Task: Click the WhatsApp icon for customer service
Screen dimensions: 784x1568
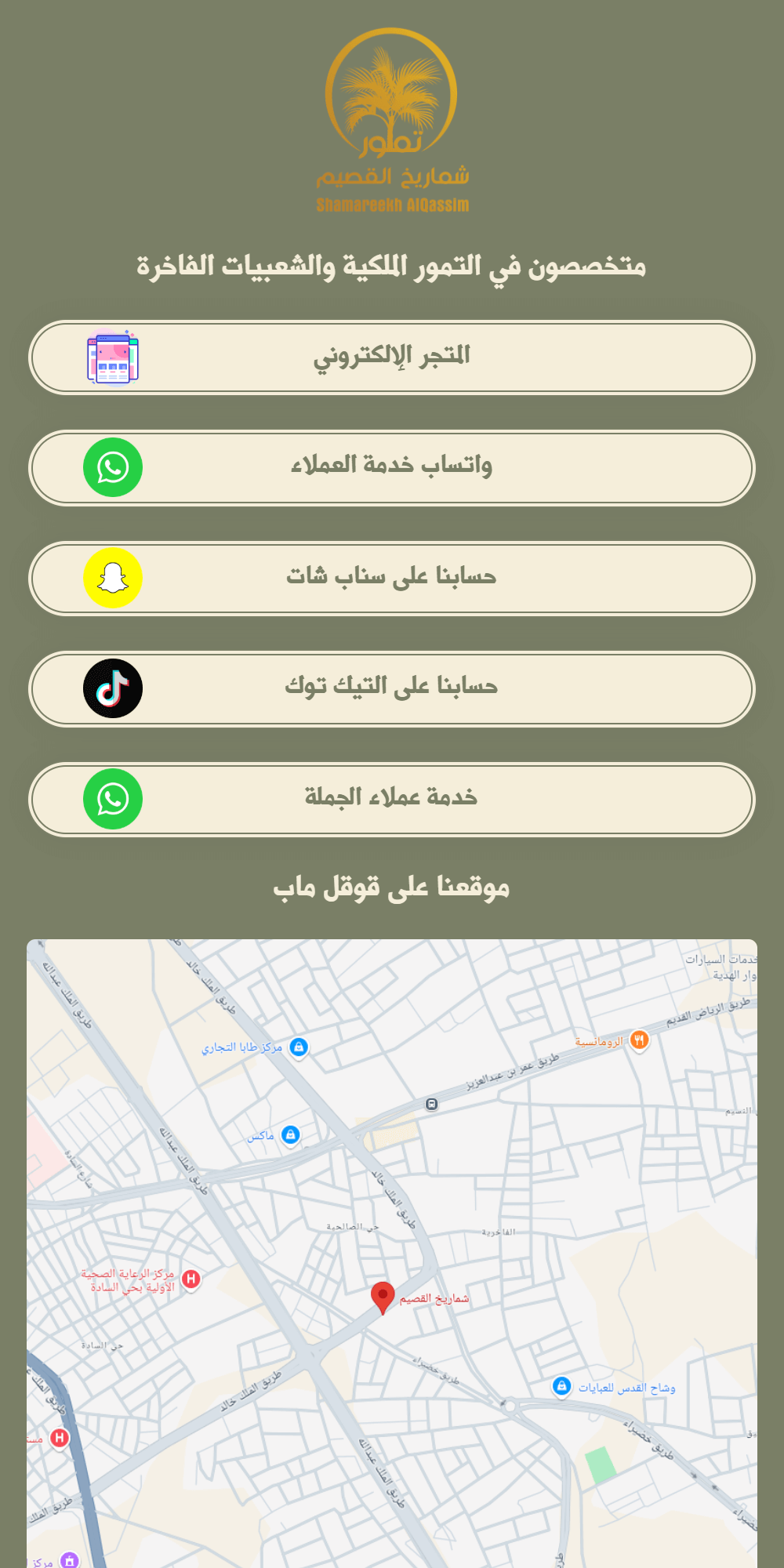Action: click(x=112, y=468)
